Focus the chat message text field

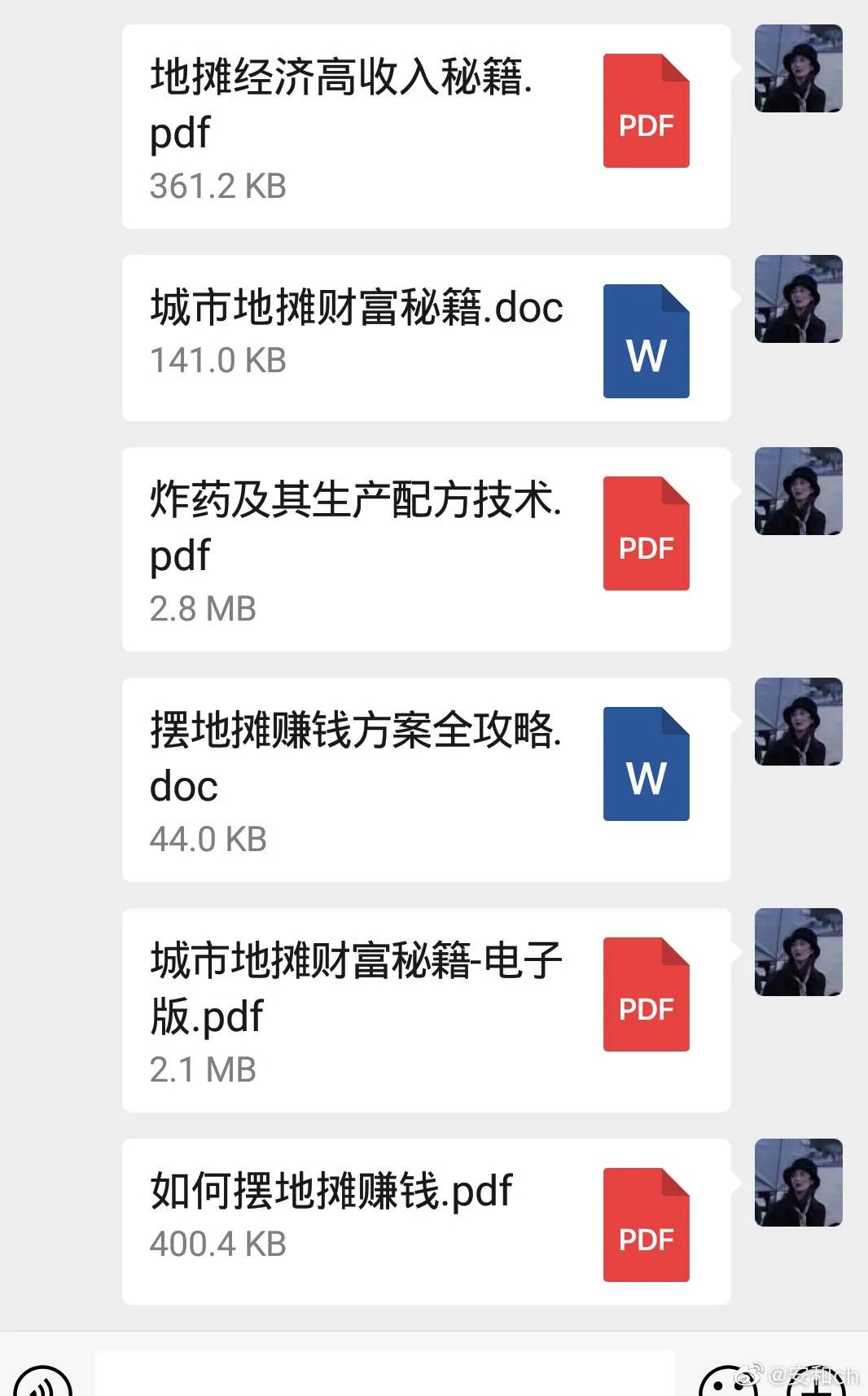384,1373
